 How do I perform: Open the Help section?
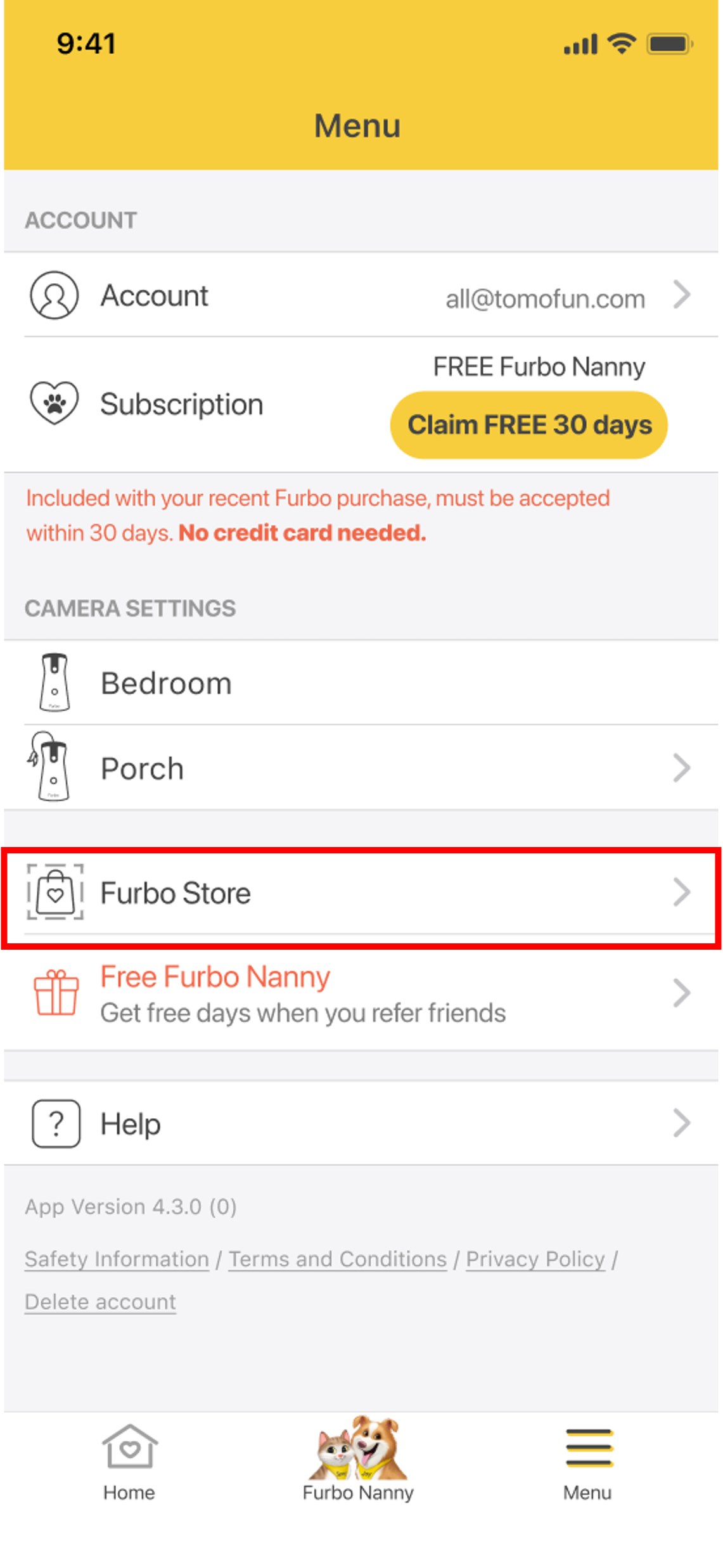click(361, 1124)
